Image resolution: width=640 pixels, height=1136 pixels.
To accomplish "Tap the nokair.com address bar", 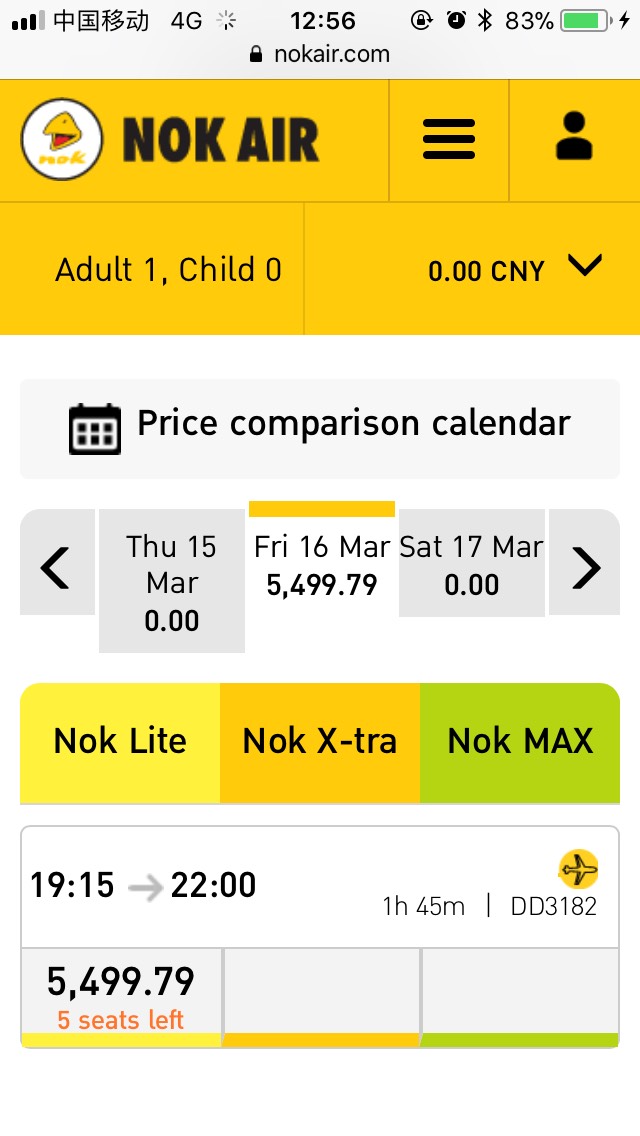I will tap(320, 54).
